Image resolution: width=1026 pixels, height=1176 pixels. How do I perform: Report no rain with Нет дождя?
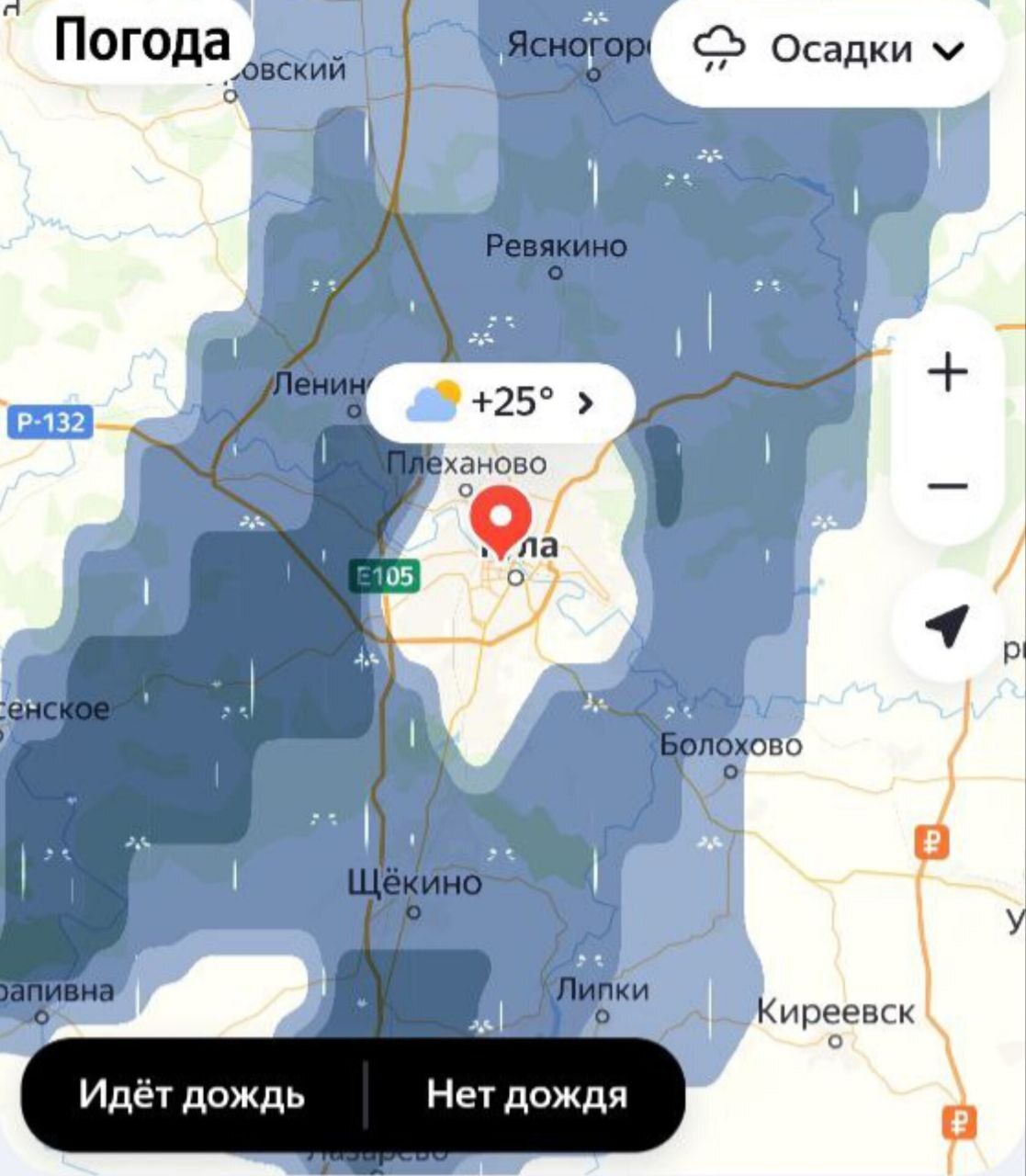pyautogui.click(x=527, y=1095)
